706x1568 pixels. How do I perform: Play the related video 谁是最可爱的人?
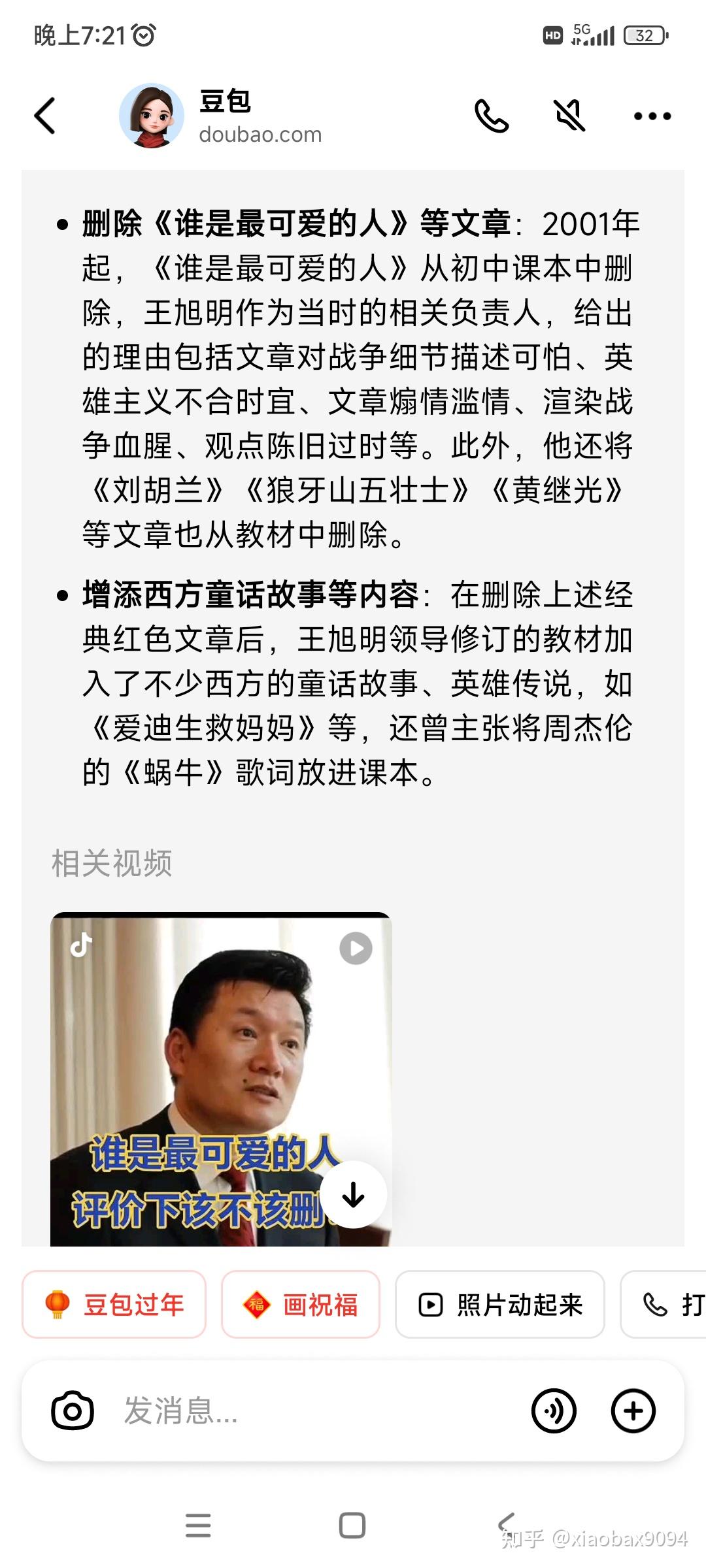click(x=221, y=1078)
